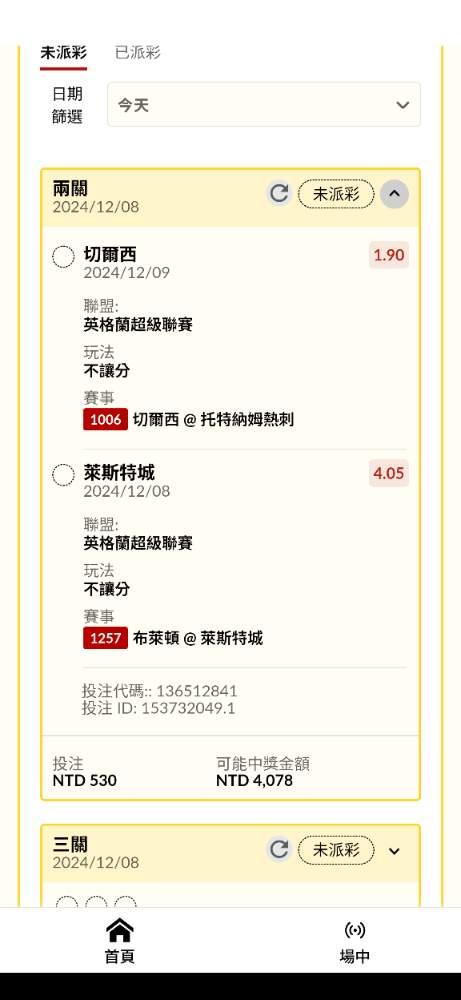Collapse the 兩關 bet card
The image size is (461, 1000).
[394, 194]
